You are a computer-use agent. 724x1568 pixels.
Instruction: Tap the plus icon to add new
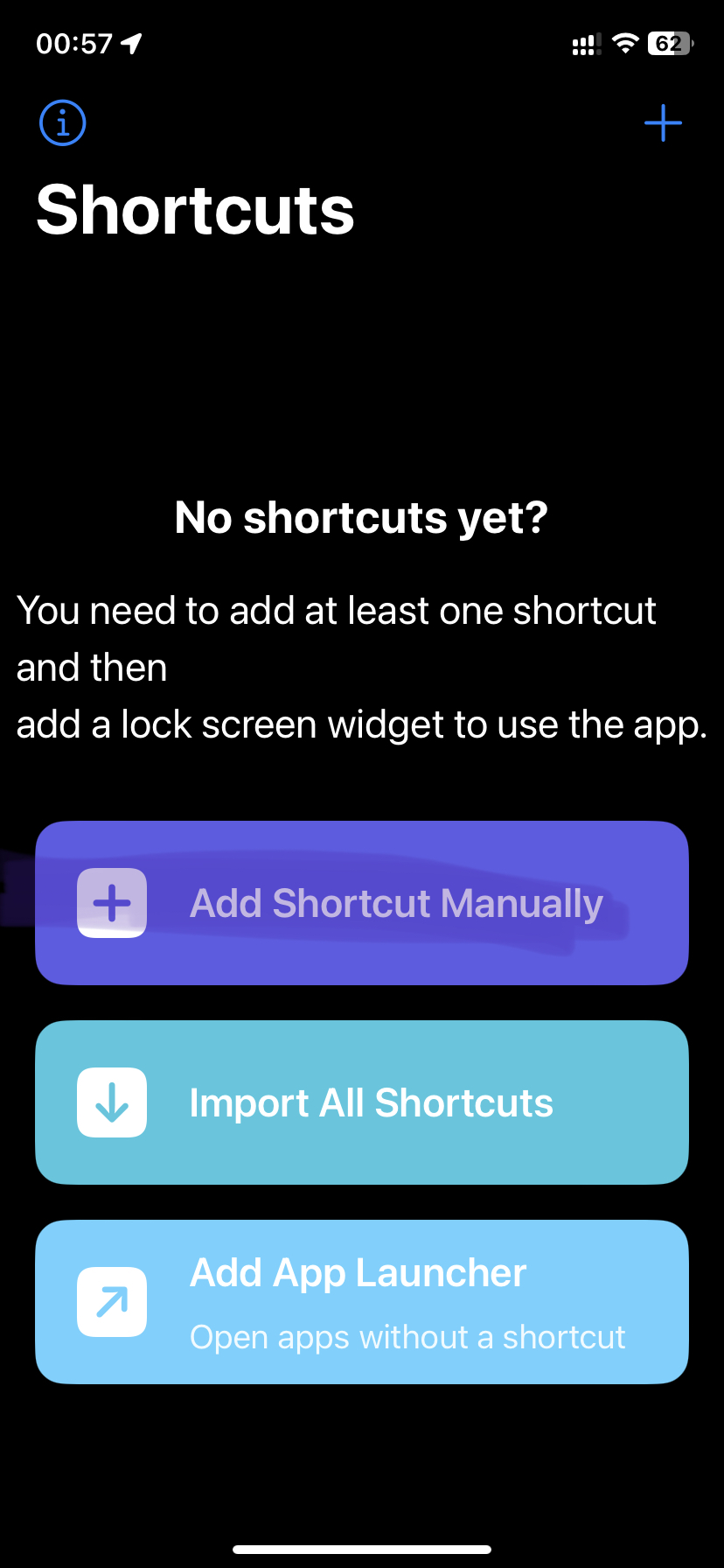click(663, 122)
